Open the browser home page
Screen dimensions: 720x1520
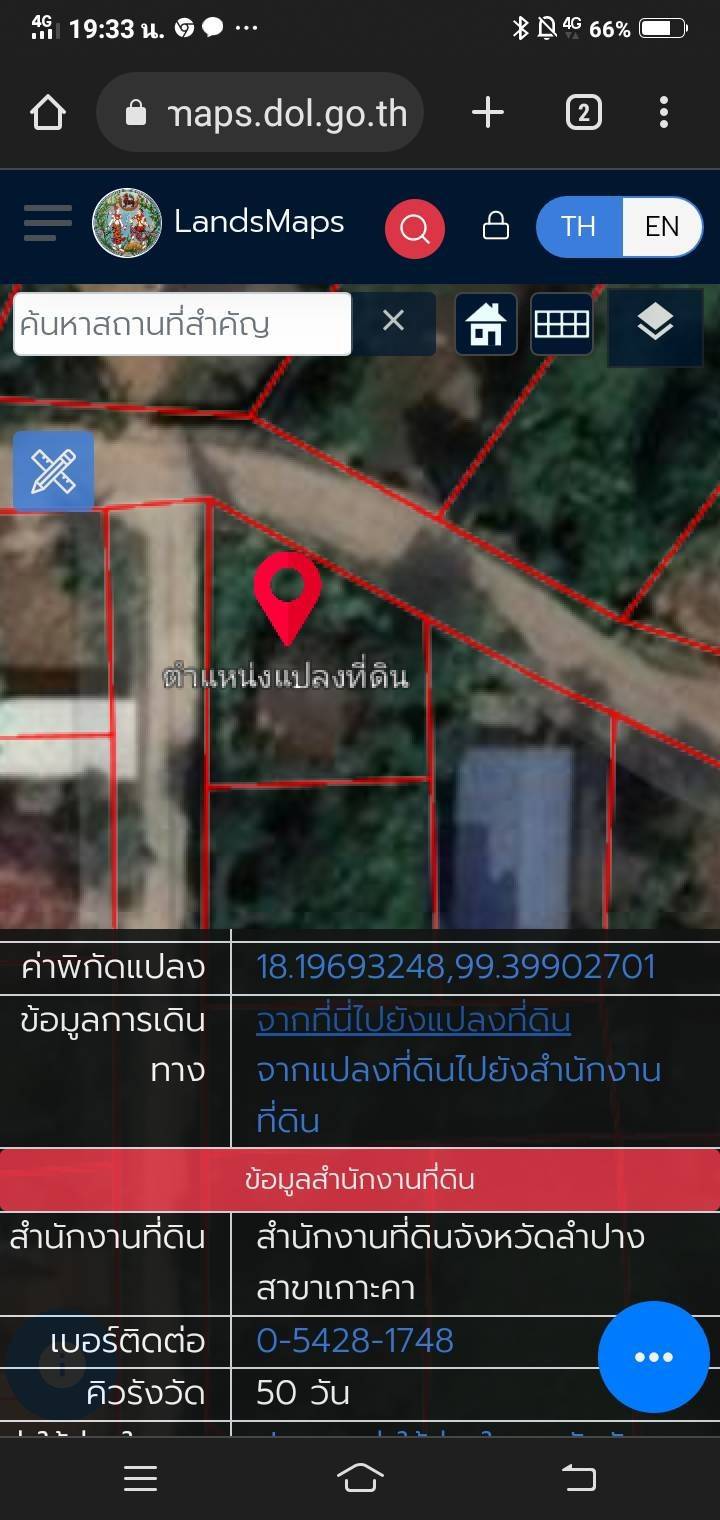tap(48, 113)
